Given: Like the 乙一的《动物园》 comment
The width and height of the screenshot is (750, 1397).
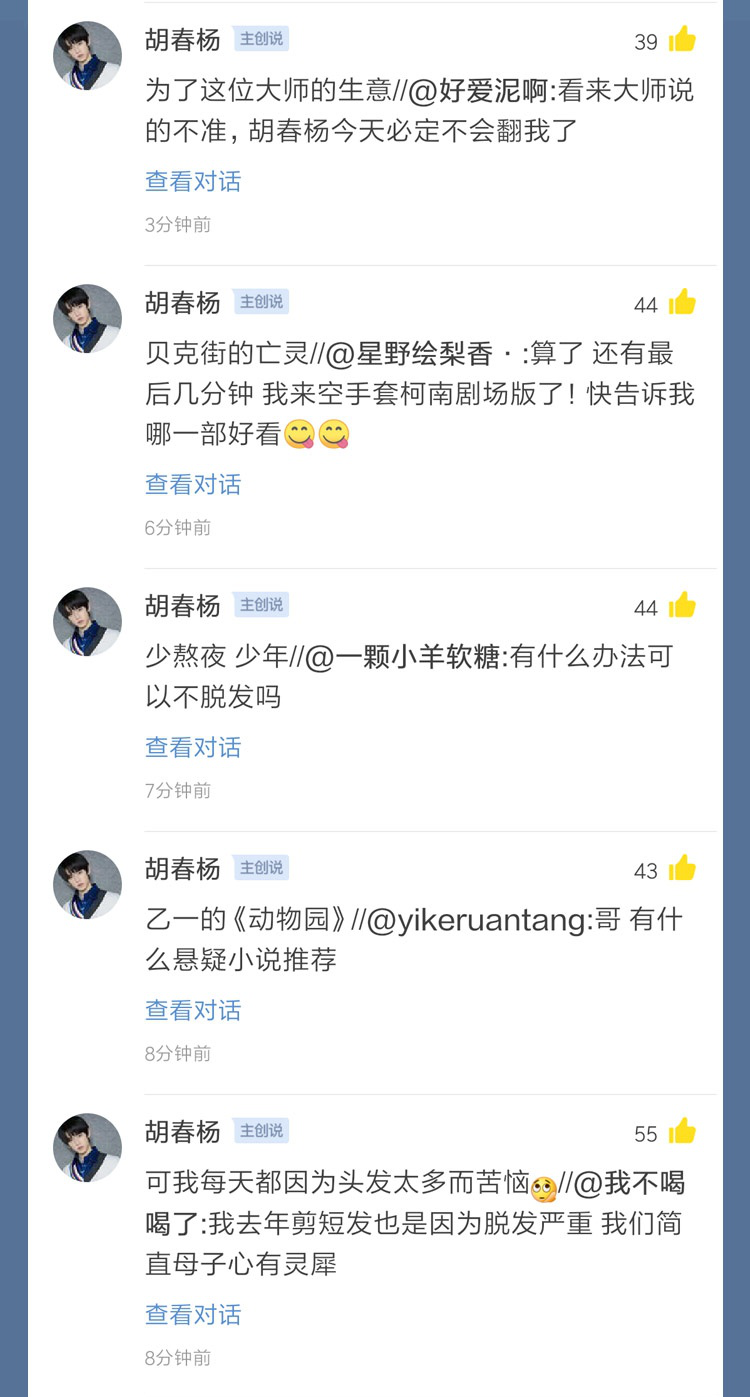Looking at the screenshot, I should (682, 869).
